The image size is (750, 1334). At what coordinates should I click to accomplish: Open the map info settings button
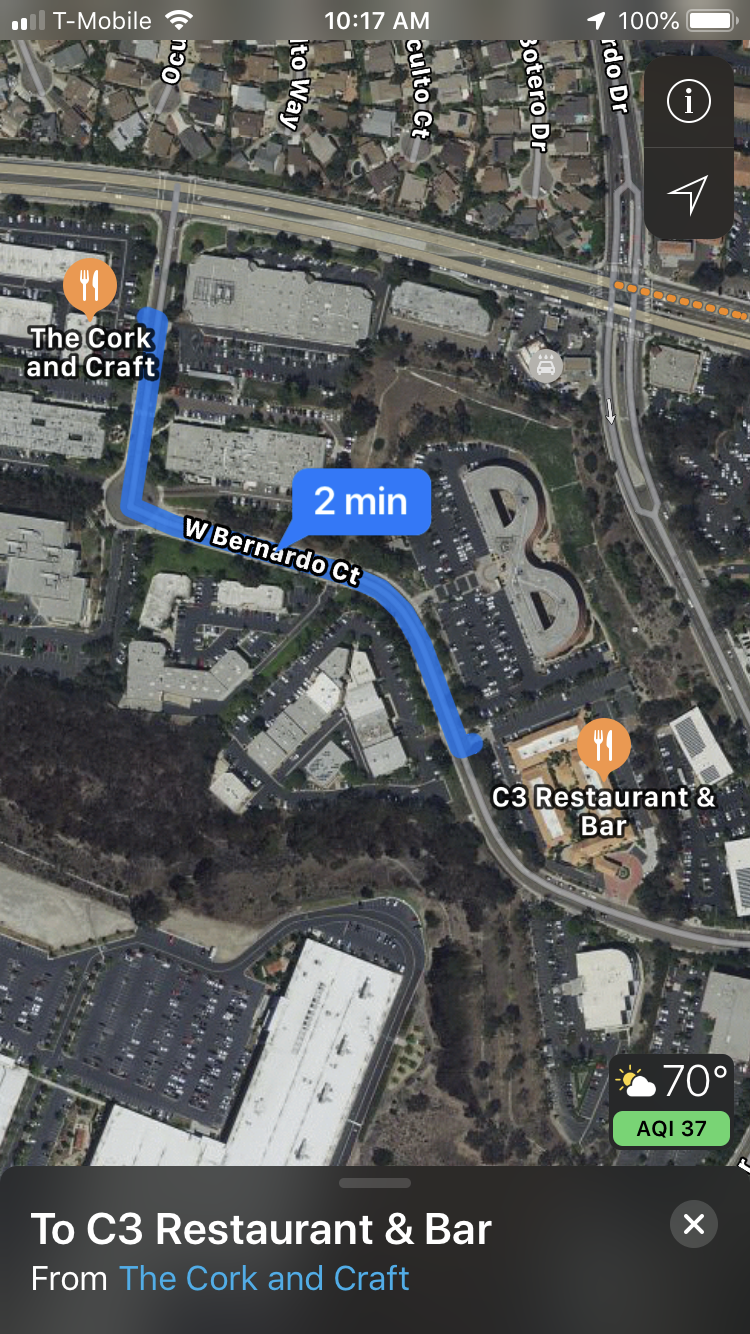click(688, 101)
